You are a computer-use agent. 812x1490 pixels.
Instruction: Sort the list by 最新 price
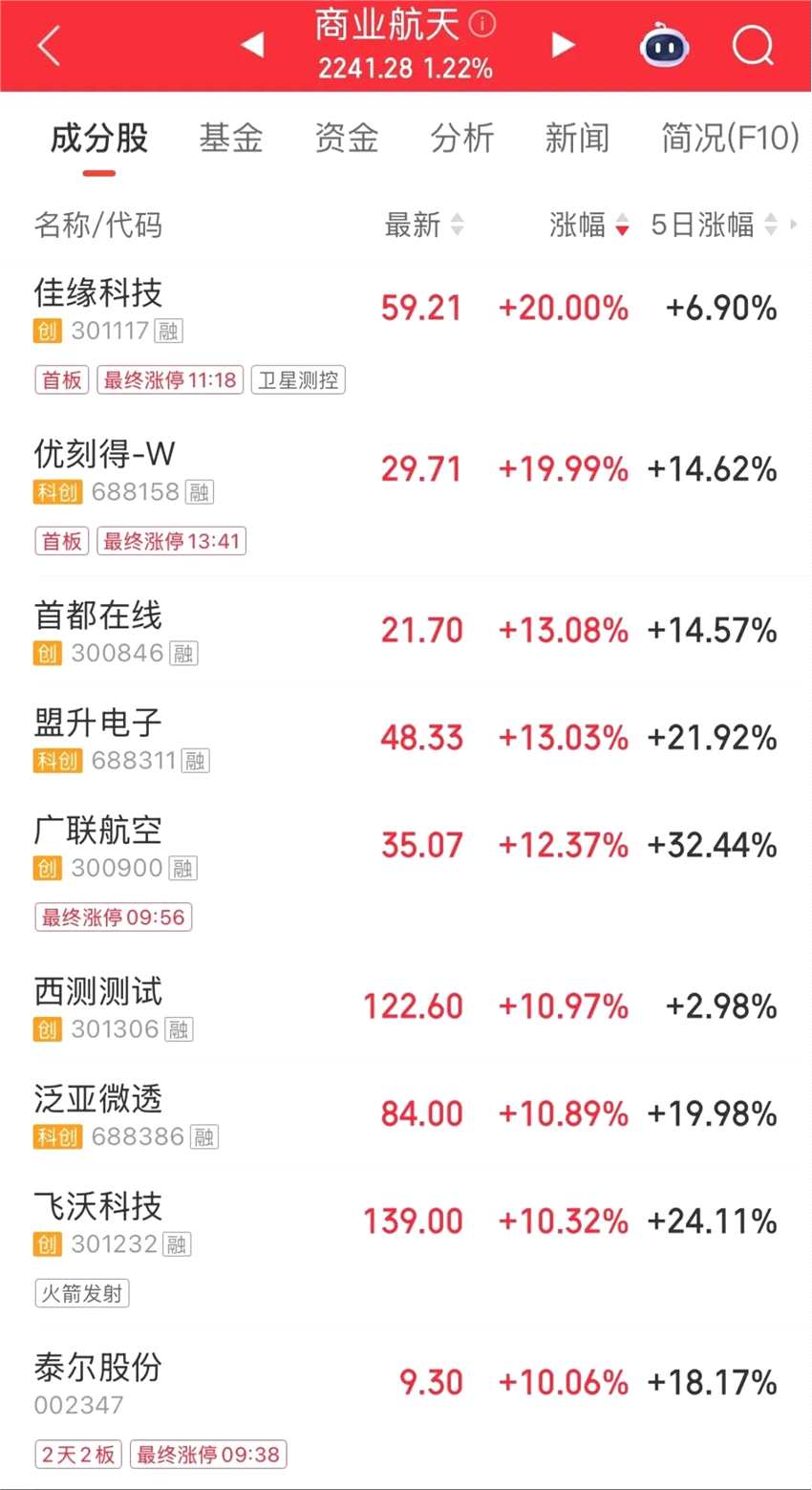[423, 226]
